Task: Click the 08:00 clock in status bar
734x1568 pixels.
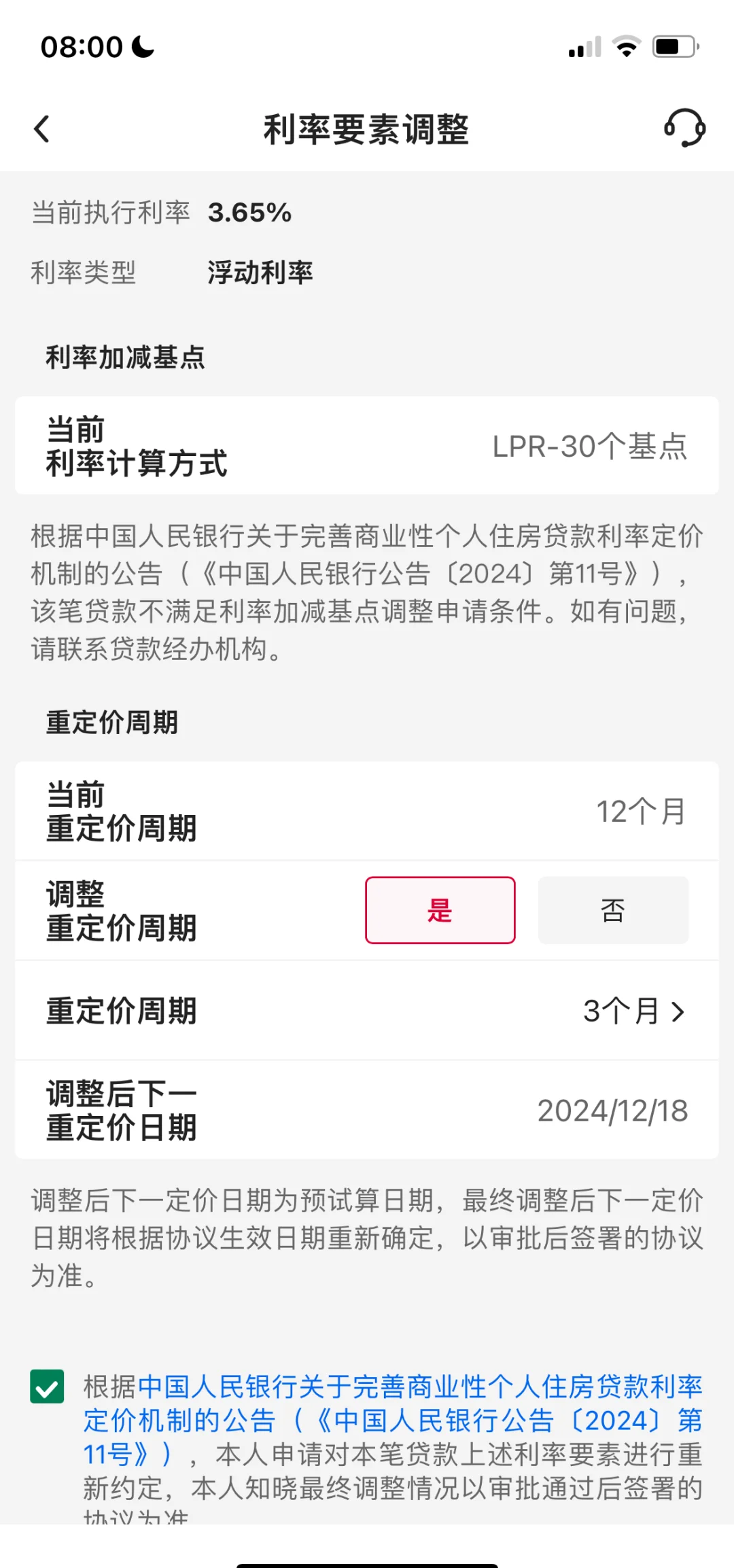Action: pos(82,46)
